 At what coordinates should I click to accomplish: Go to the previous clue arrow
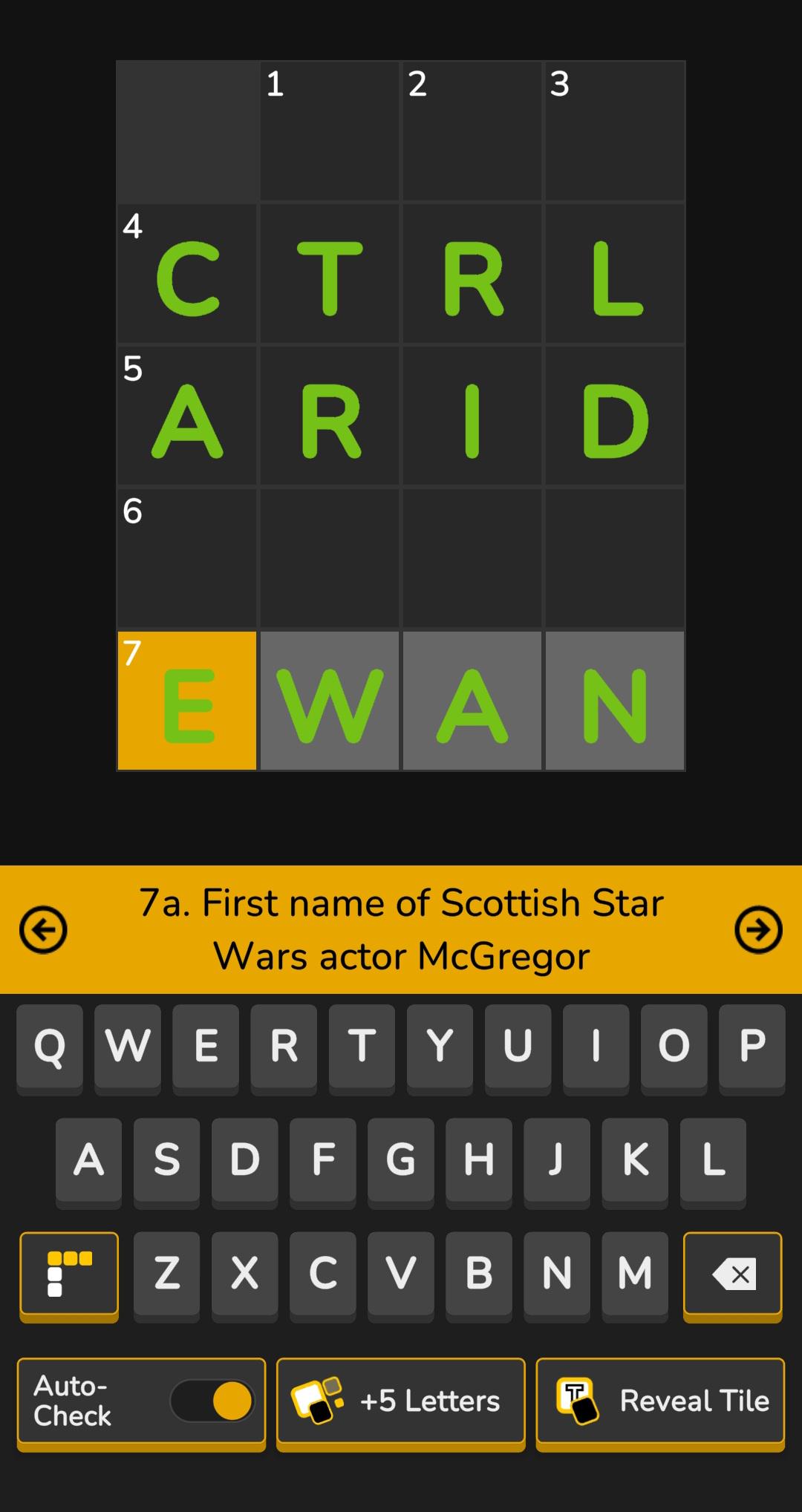pos(43,929)
